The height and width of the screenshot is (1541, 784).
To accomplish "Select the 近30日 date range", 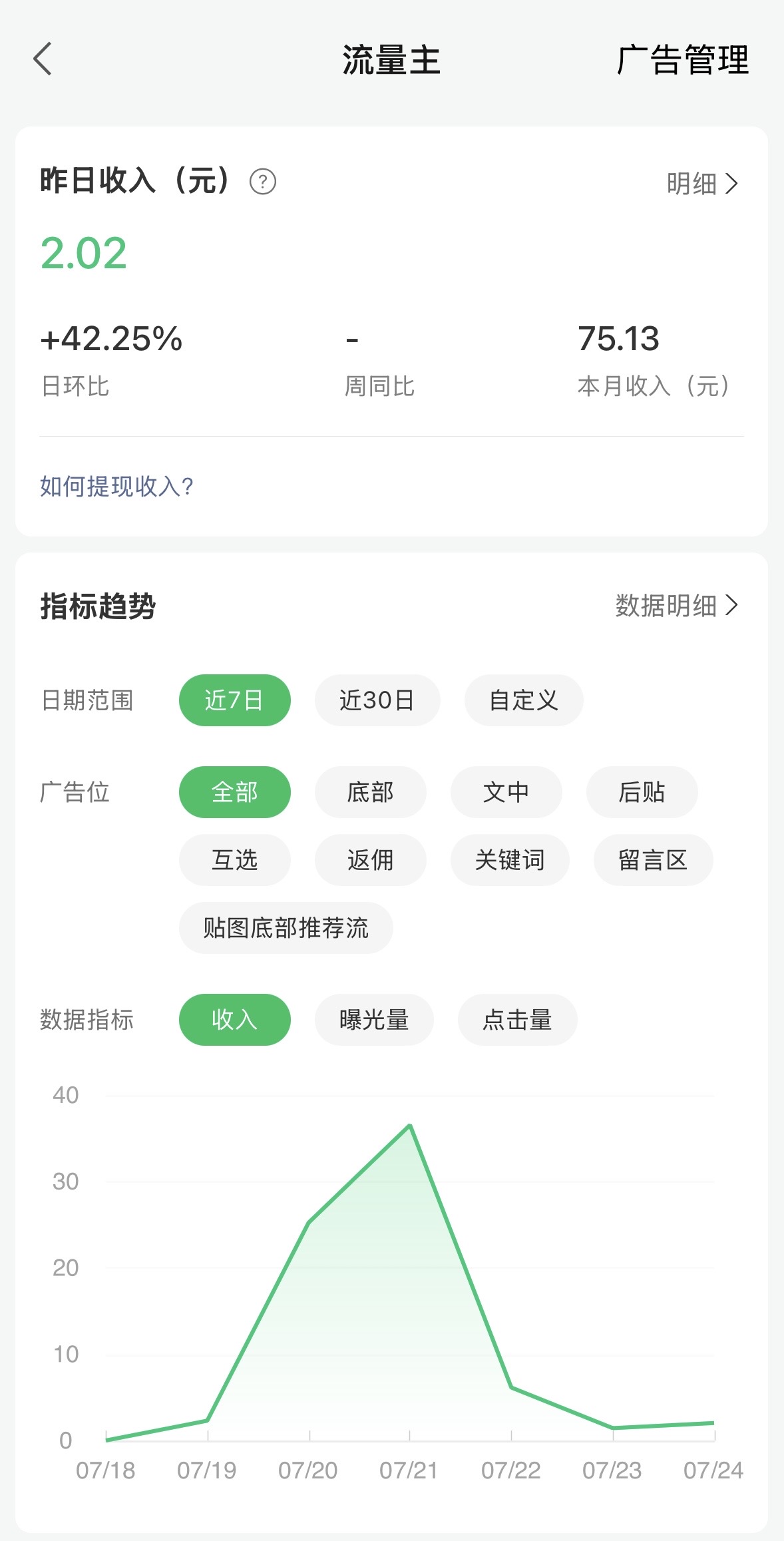I will point(377,700).
